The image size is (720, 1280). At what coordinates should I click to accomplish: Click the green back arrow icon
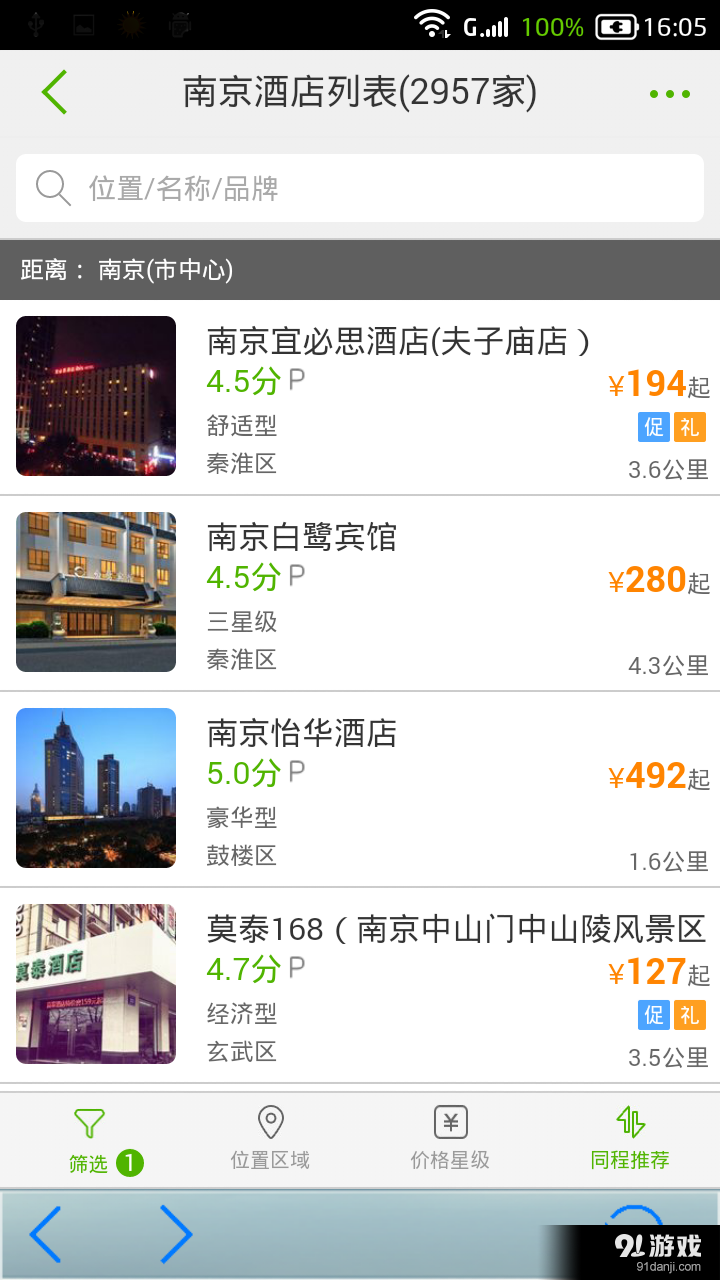[54, 92]
